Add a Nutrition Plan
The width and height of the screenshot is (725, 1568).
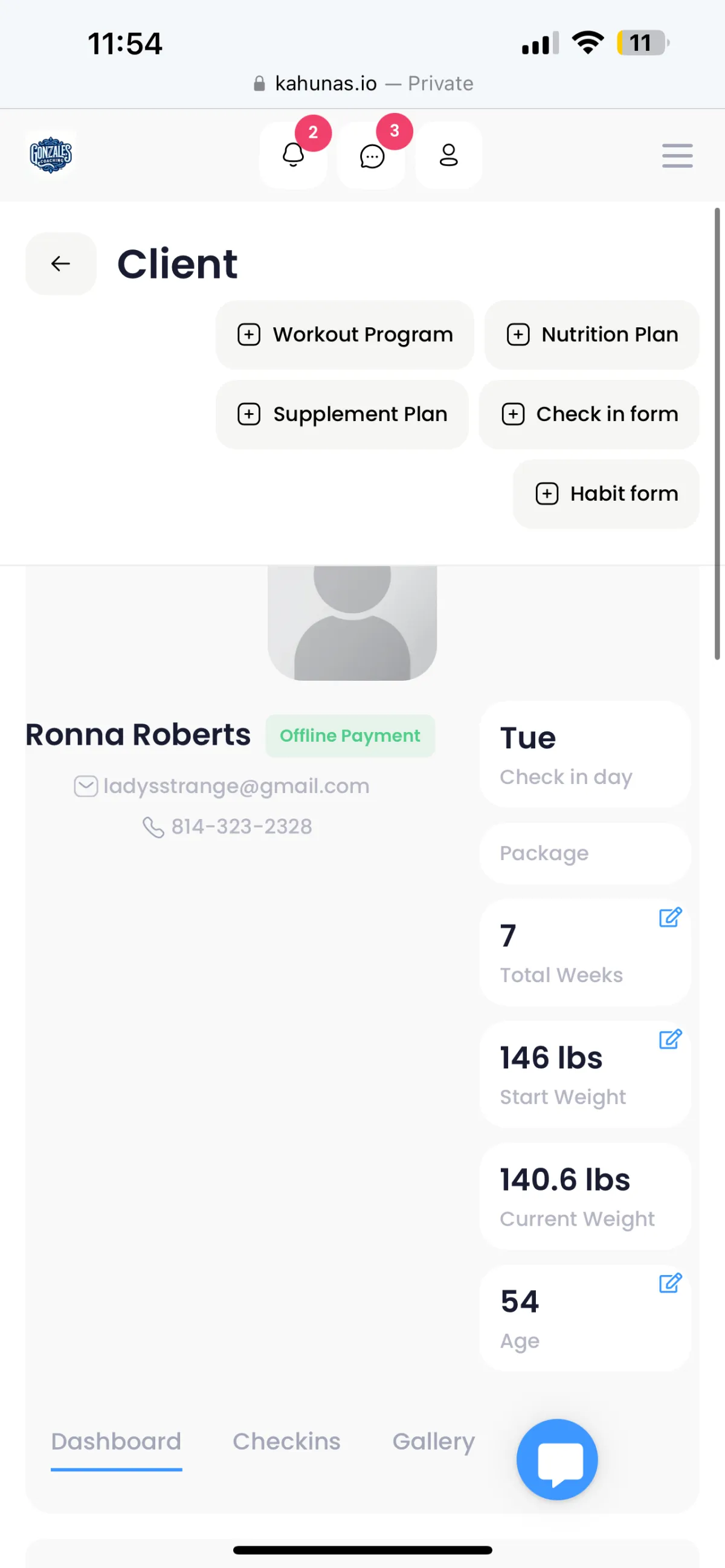click(x=591, y=334)
